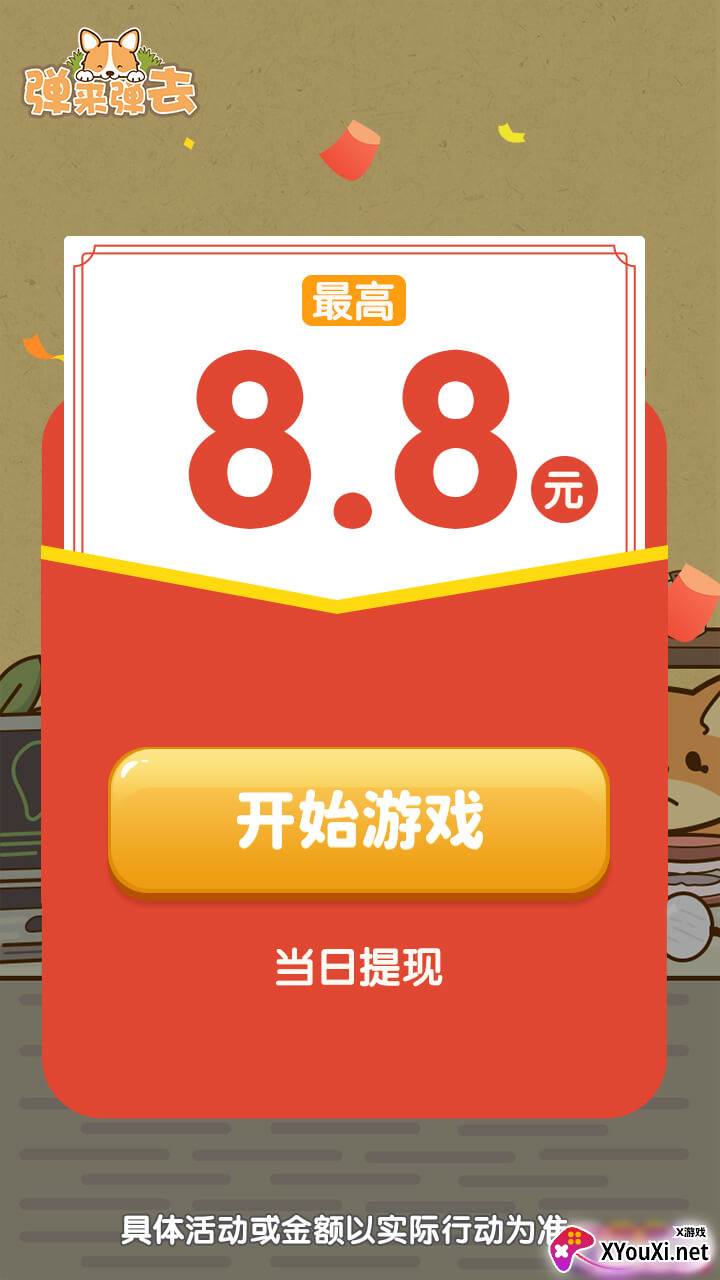Start the game with 开始游戏 button

[x=359, y=822]
